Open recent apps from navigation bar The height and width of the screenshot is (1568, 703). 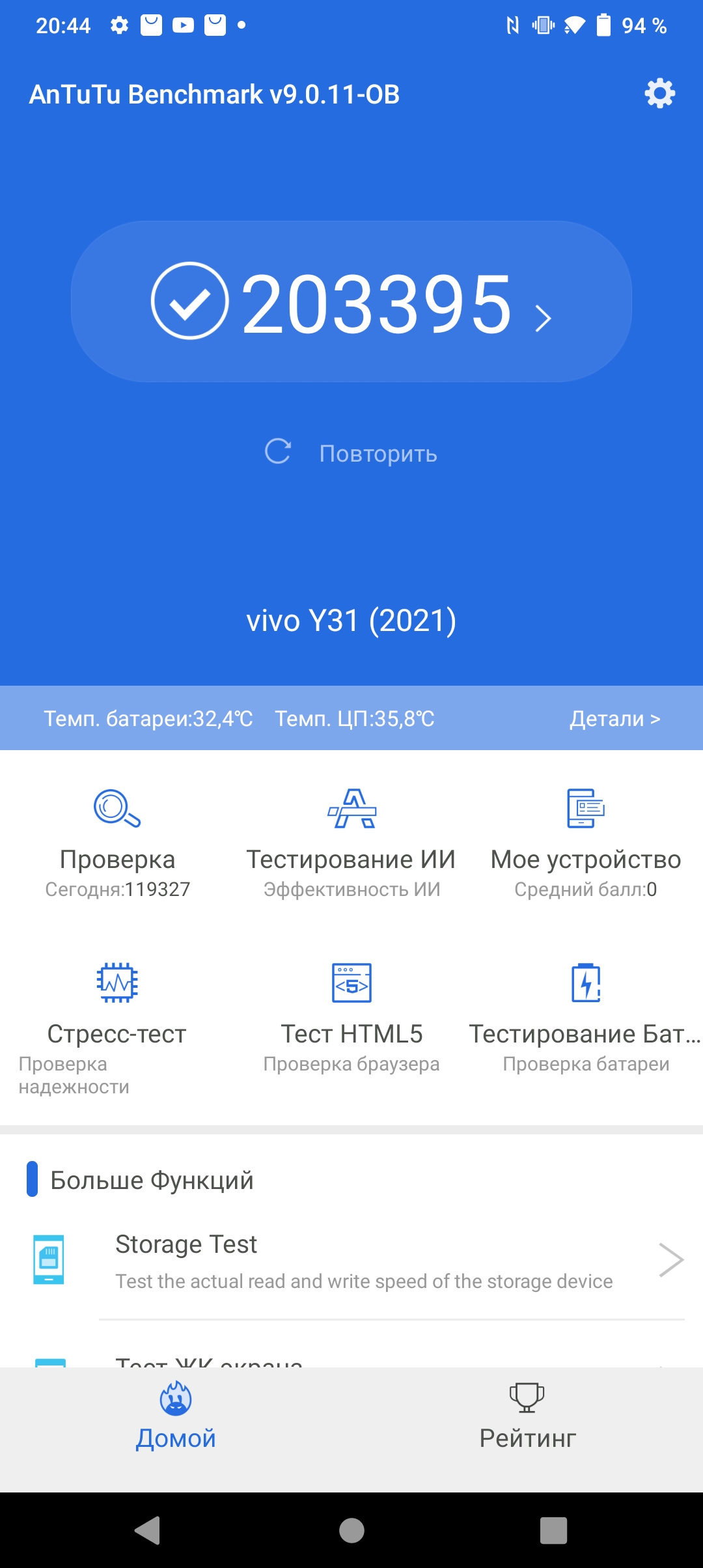coord(553,1530)
